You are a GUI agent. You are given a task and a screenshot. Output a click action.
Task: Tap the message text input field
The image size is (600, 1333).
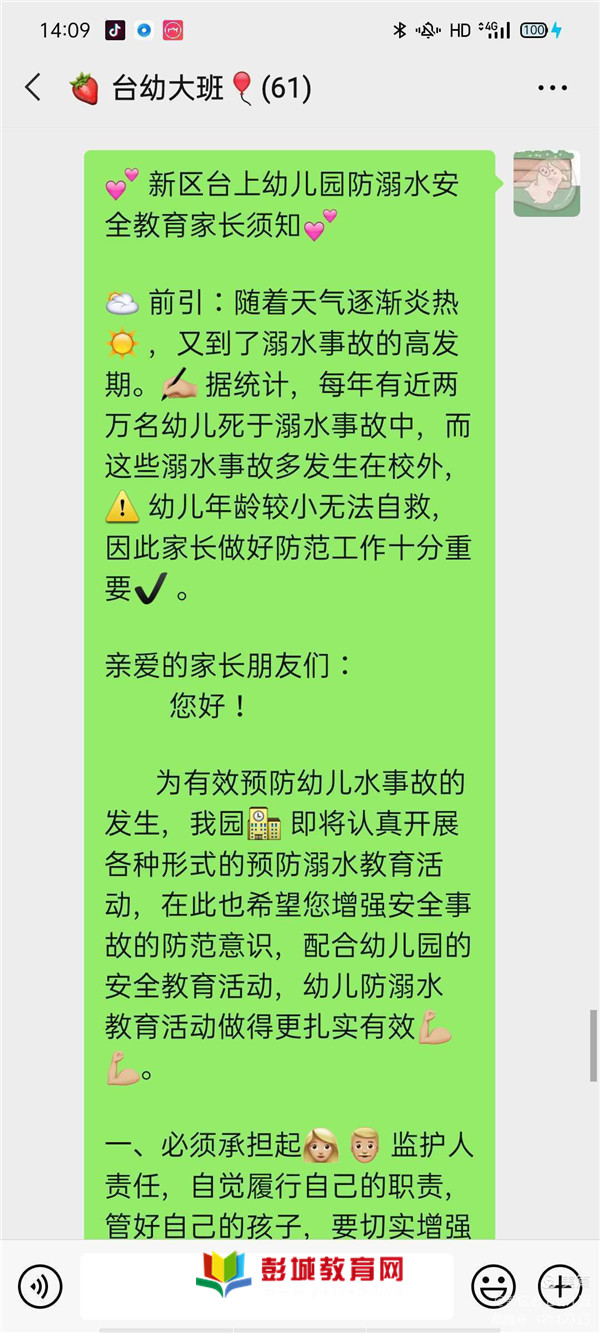pyautogui.click(x=267, y=1286)
